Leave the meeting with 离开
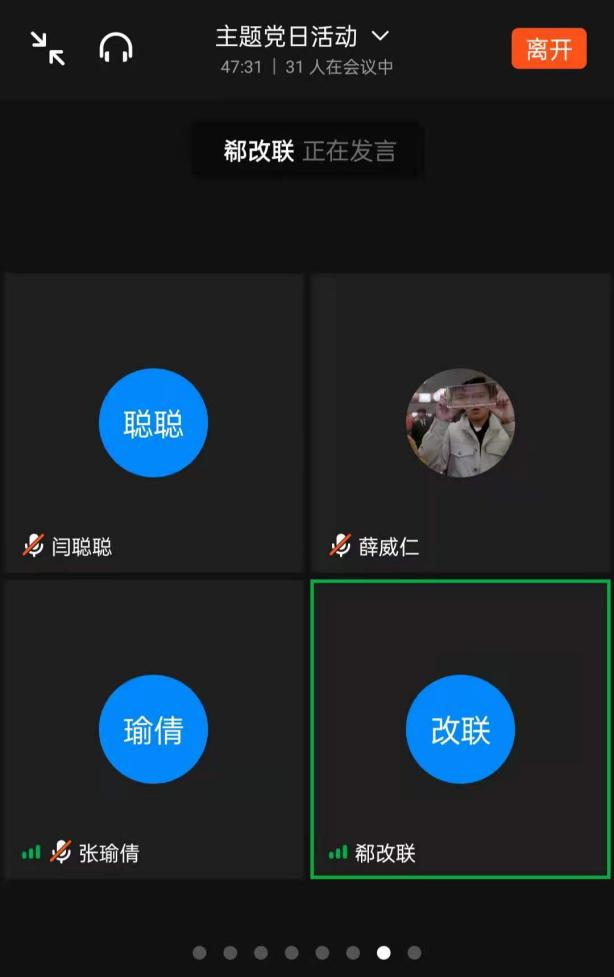 click(548, 49)
